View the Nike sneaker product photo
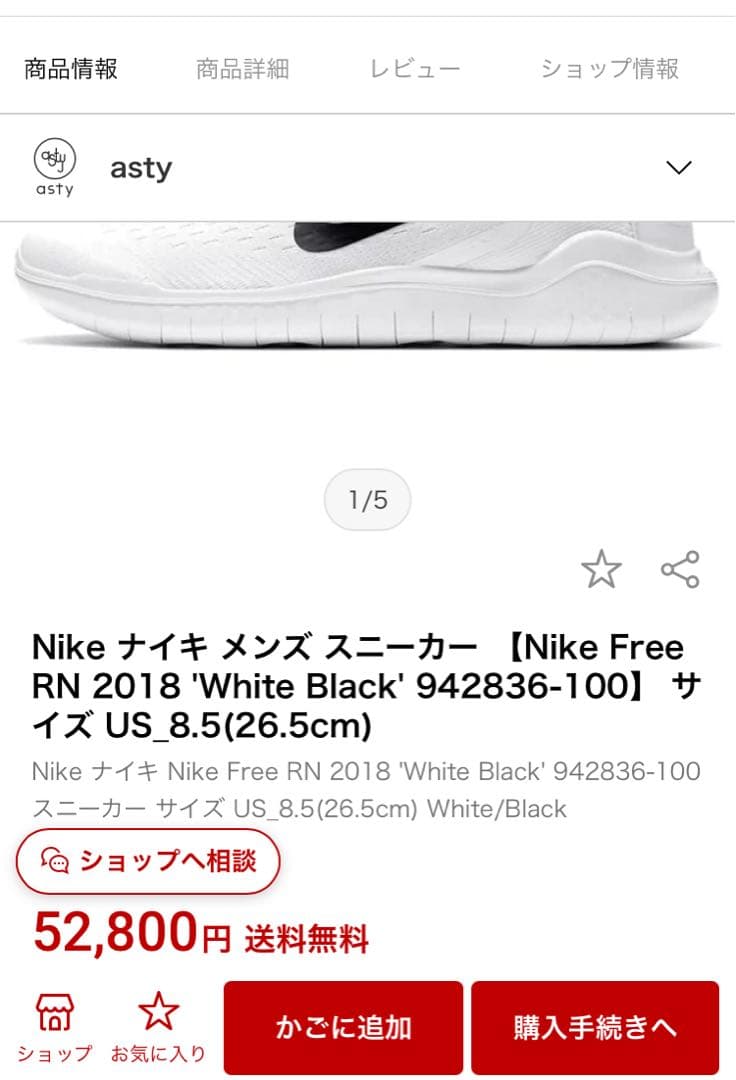Viewport: 736px width, 1080px height. pyautogui.click(x=367, y=290)
